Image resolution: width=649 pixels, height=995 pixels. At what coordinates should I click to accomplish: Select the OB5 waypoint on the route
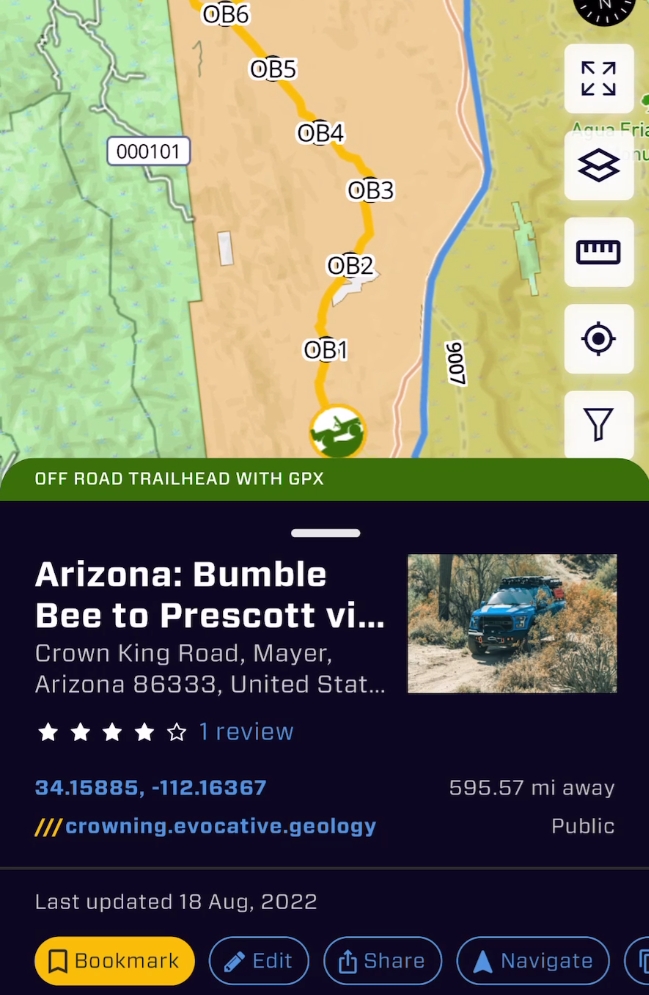click(x=273, y=69)
